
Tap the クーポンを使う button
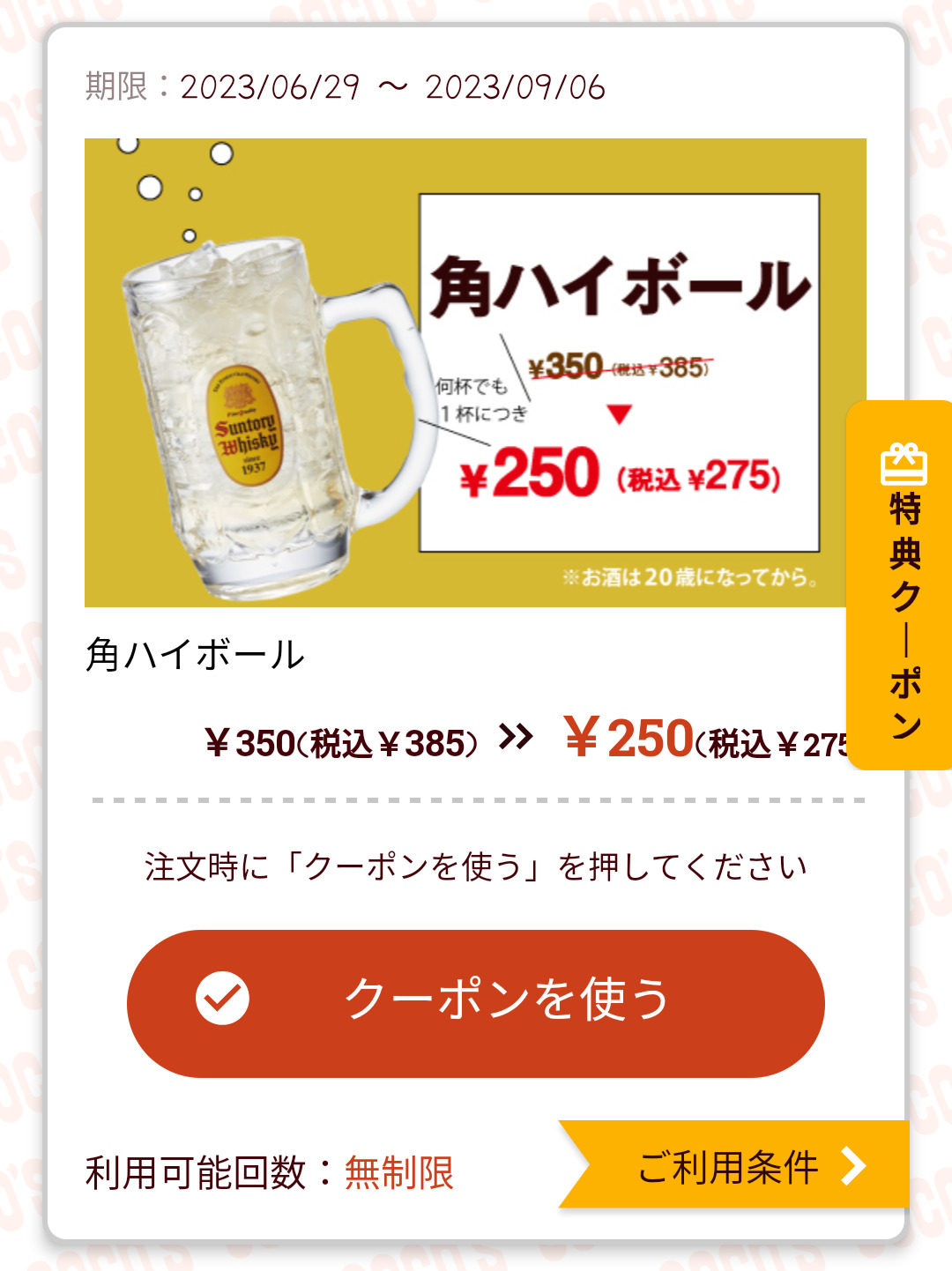[x=476, y=1003]
